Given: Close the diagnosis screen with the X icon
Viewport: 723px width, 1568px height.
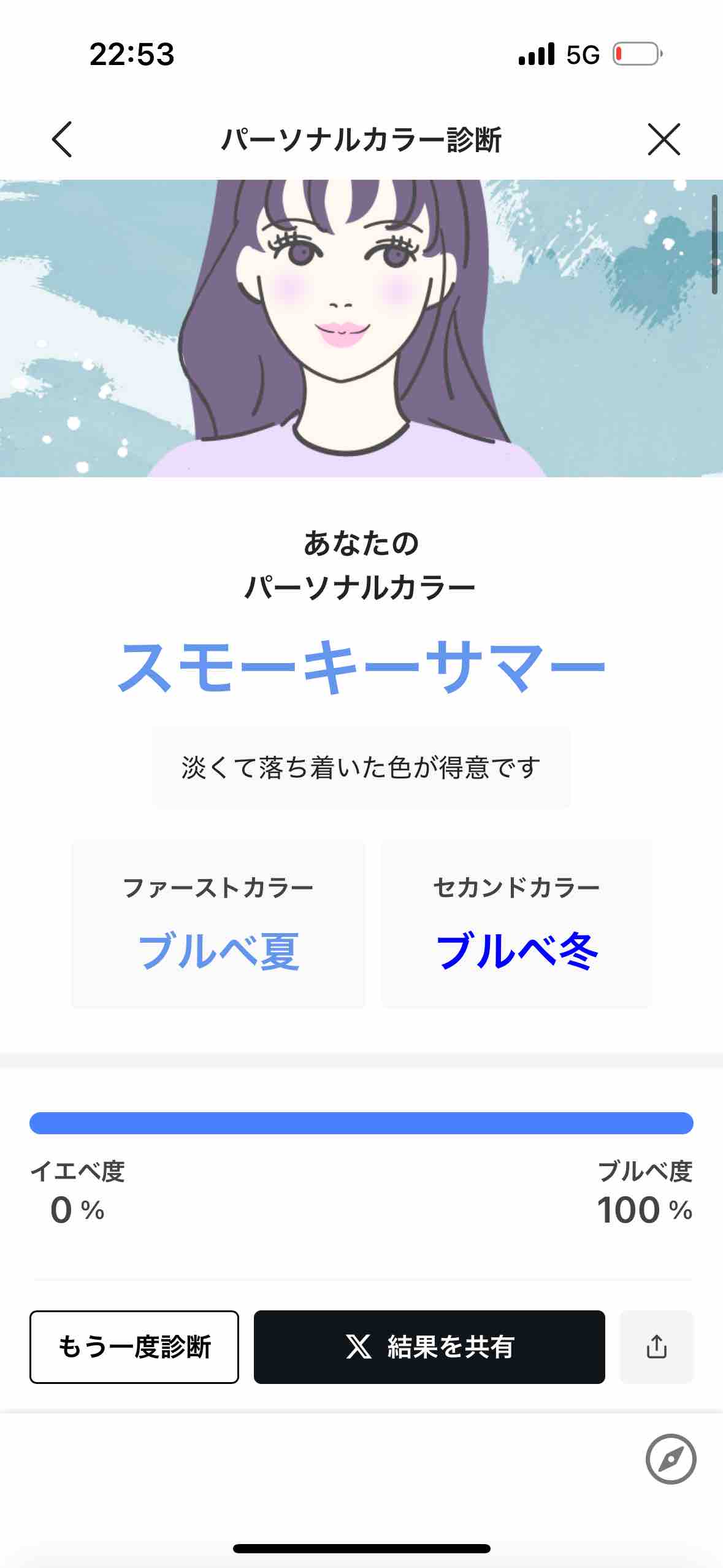Looking at the screenshot, I should click(663, 140).
